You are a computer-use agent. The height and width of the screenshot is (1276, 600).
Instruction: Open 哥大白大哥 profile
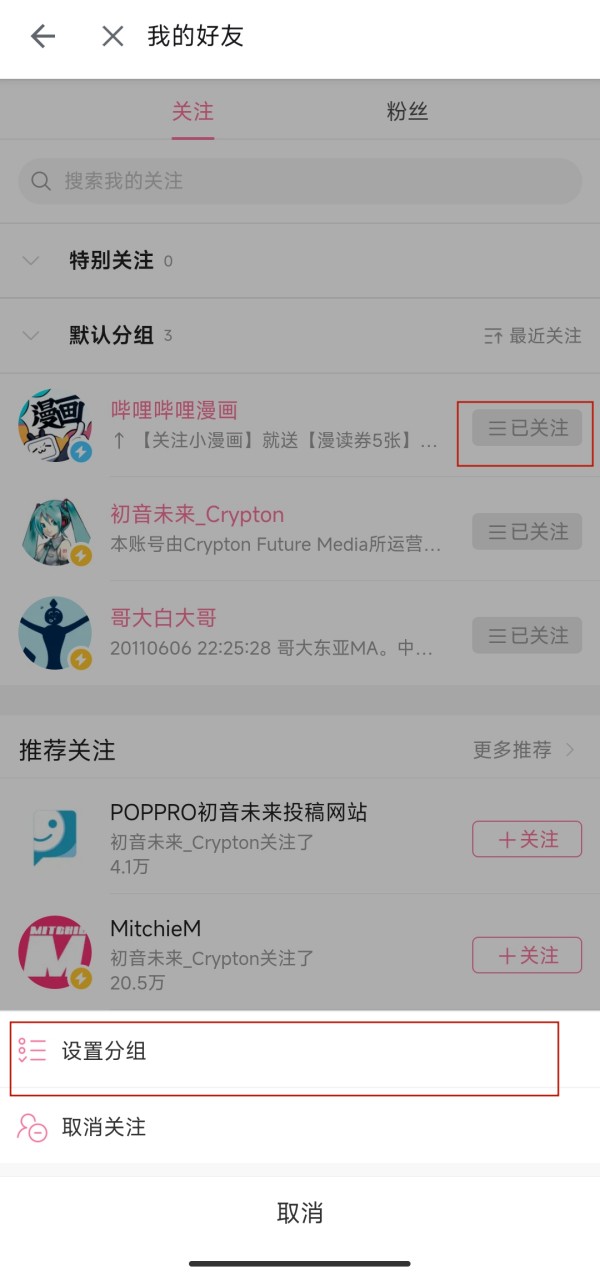point(163,618)
